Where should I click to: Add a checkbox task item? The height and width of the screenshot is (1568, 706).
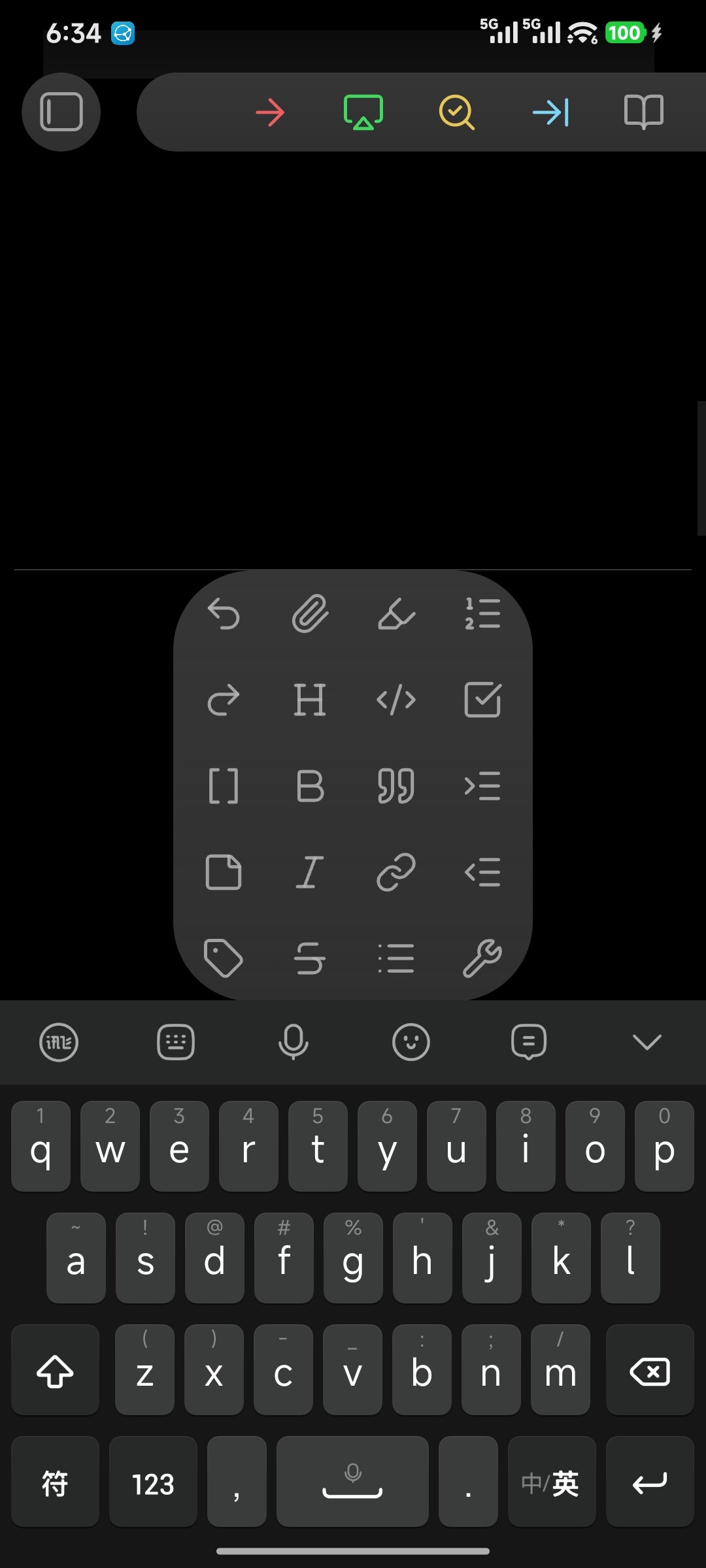[482, 700]
